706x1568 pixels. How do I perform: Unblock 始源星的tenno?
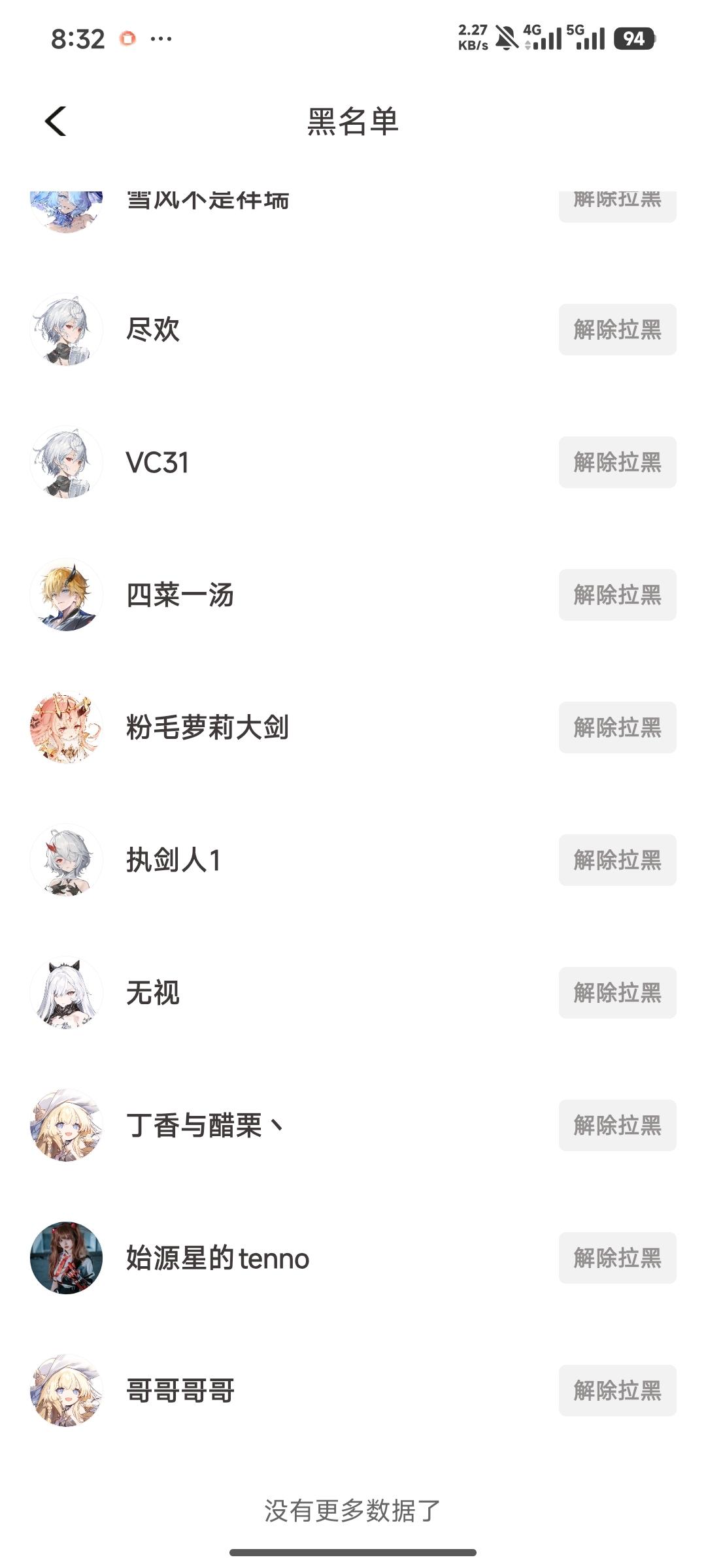tap(616, 1258)
